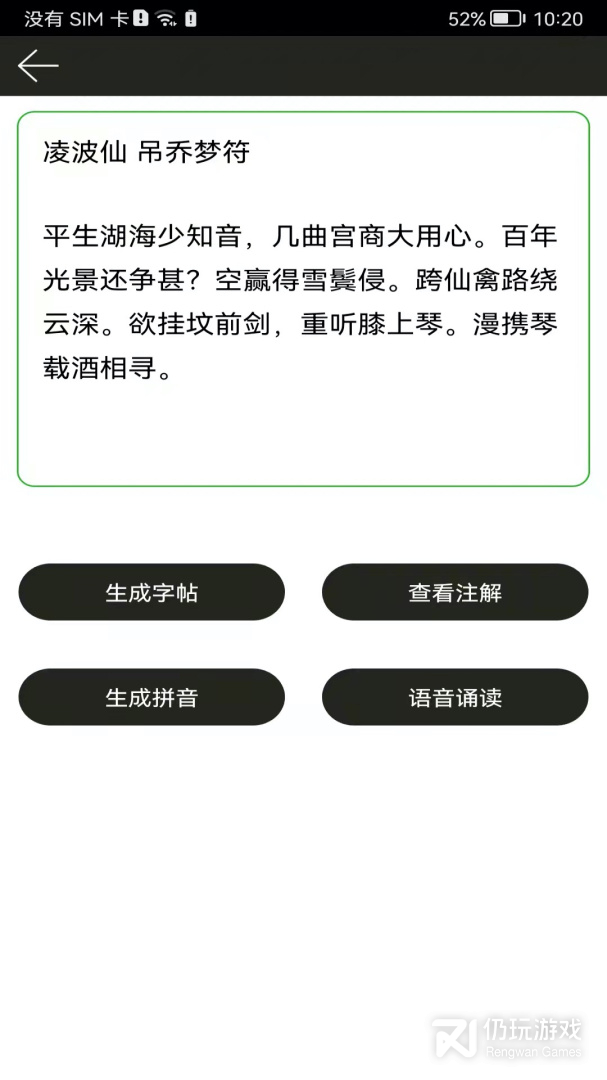This screenshot has height=1080, width=607.
Task: Tap the 生成字帖 button
Action: pyautogui.click(x=152, y=592)
